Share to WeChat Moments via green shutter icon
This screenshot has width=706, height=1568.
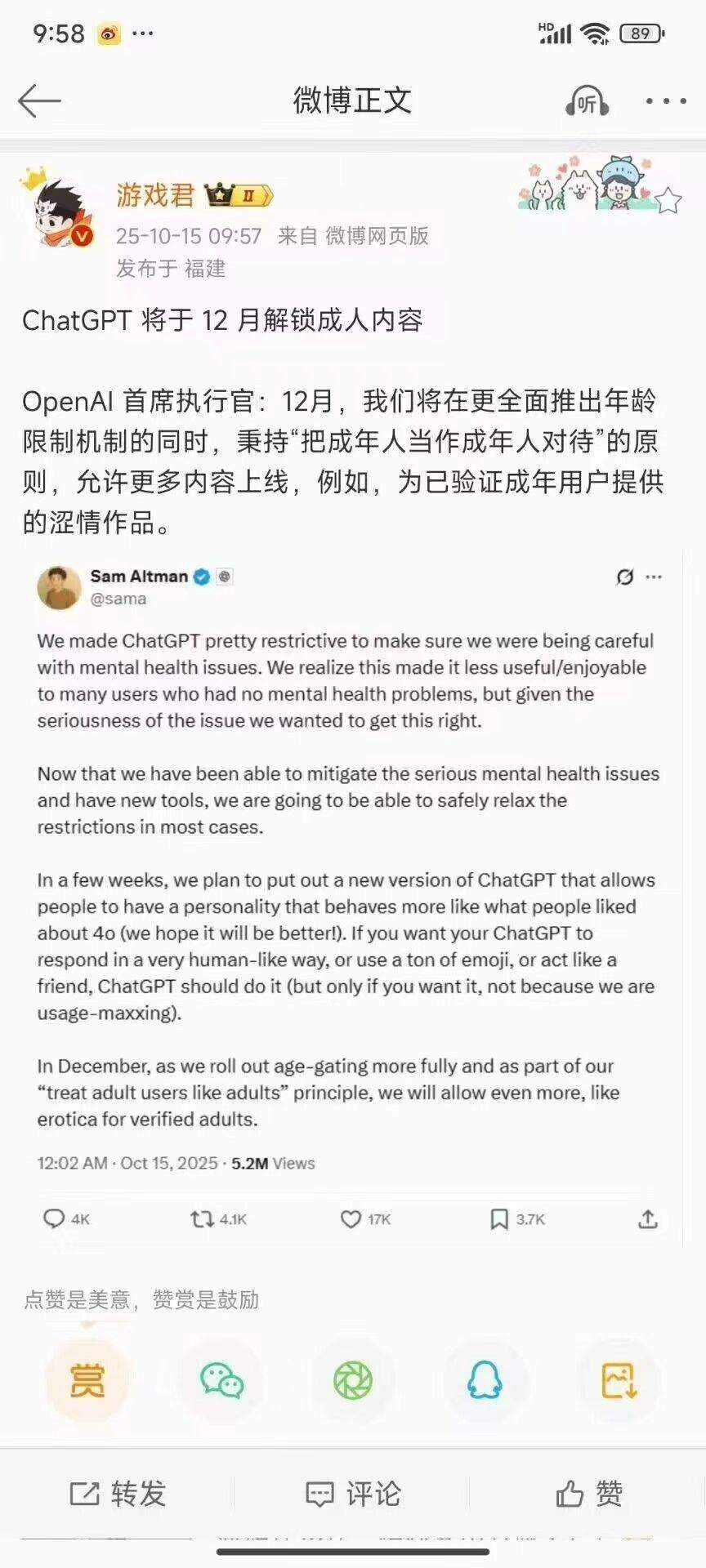point(353,1380)
